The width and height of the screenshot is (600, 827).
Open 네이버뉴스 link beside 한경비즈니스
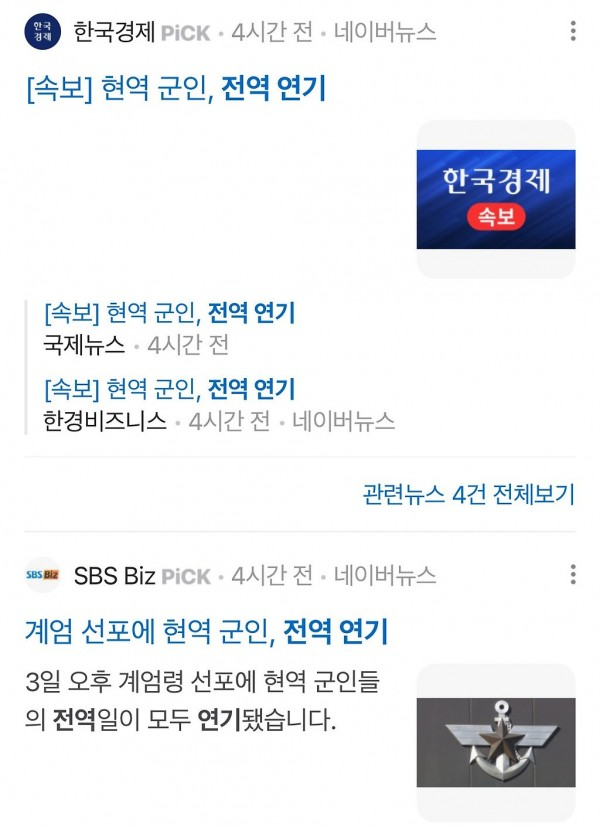pos(343,421)
